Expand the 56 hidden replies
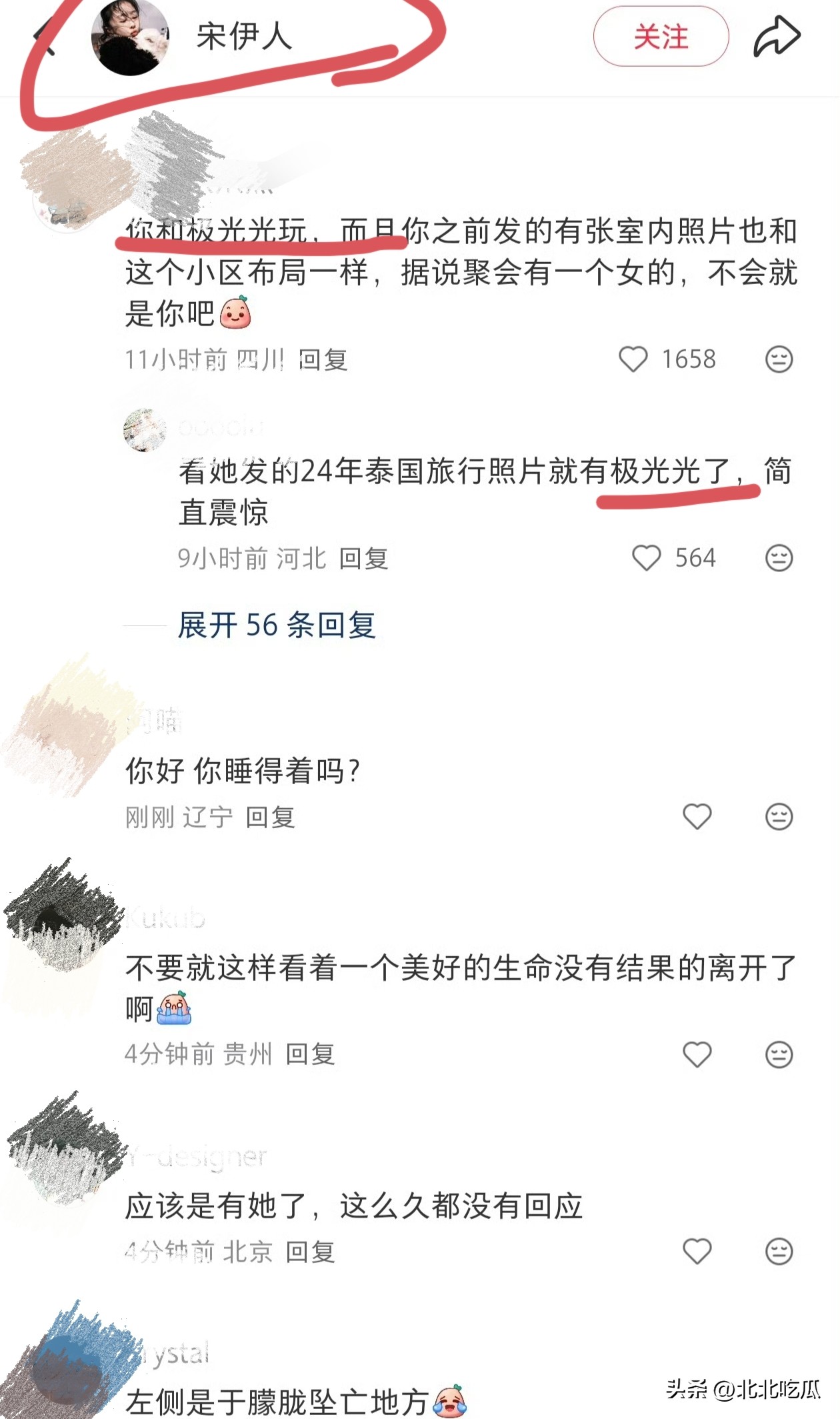This screenshot has height=1419, width=840. 277,625
